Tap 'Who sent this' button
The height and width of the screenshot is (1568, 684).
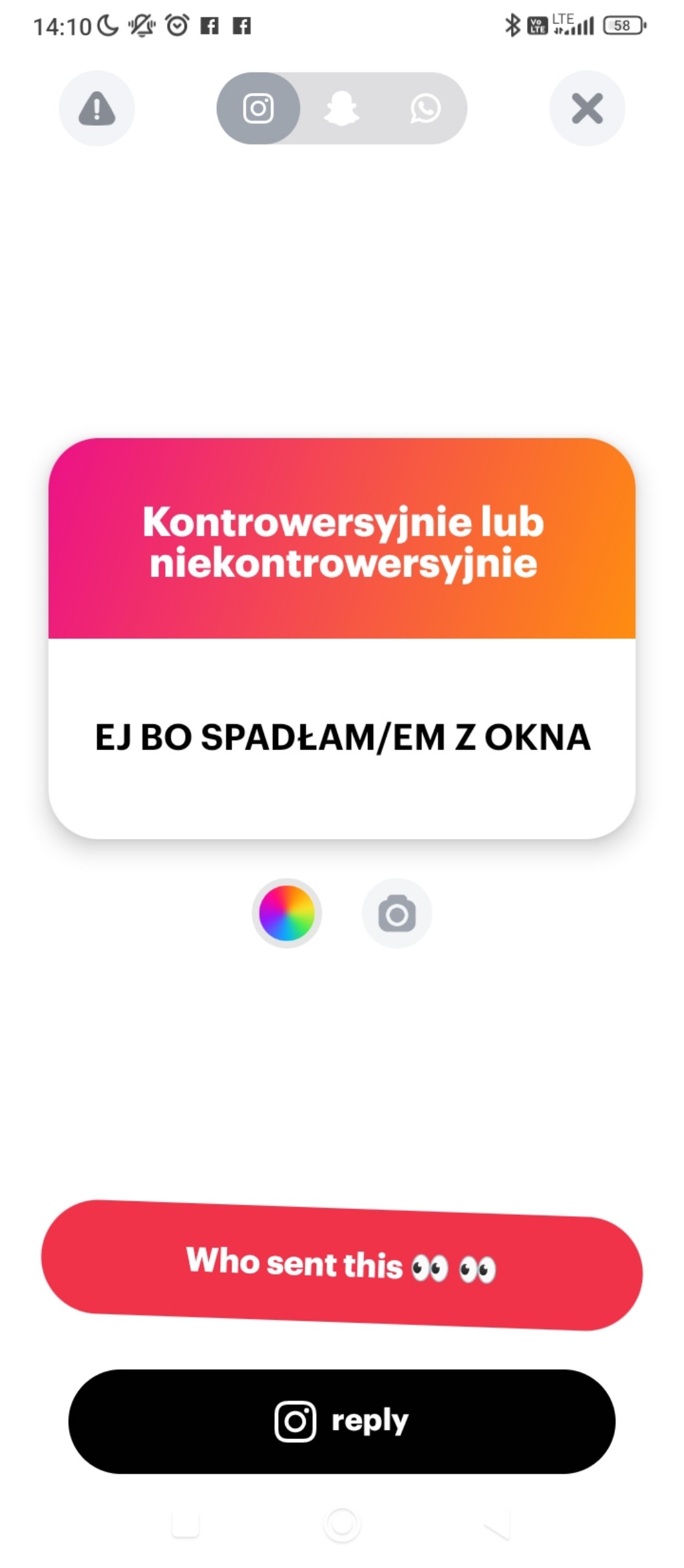341,1264
